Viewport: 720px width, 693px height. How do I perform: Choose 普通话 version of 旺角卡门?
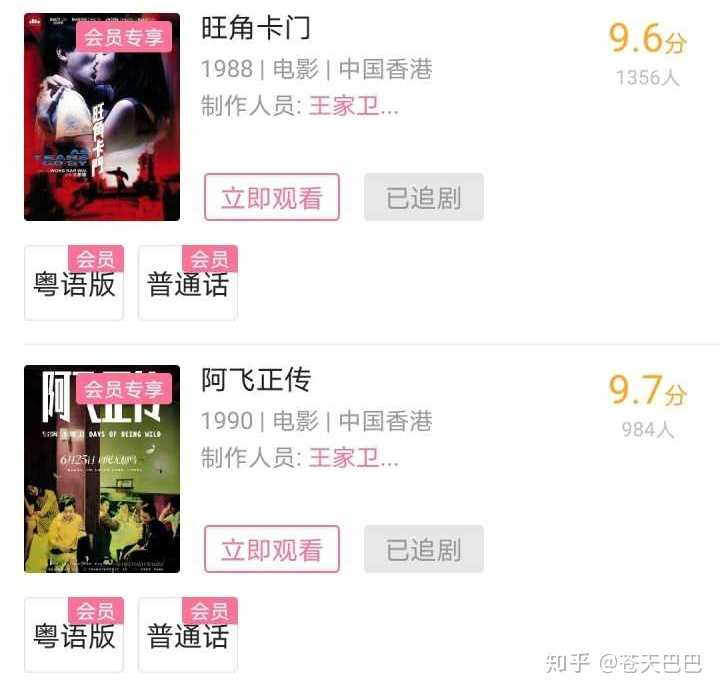click(188, 285)
